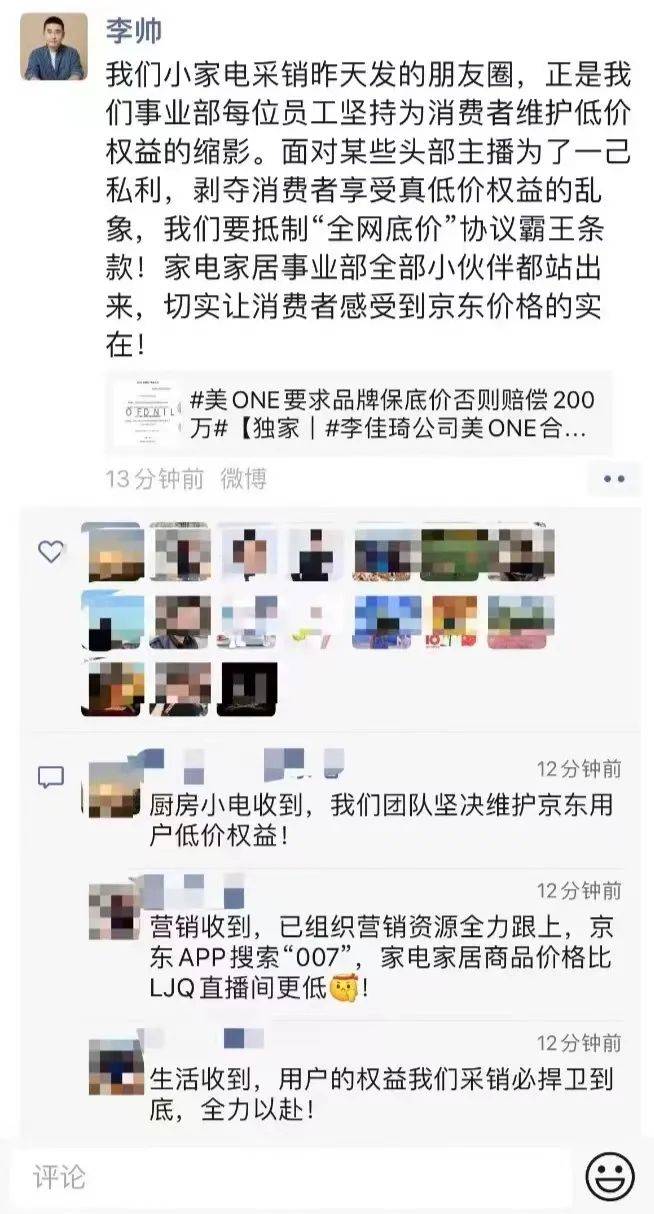Reply to the 生活收到 comment
This screenshot has width=654, height=1214.
pos(380,1094)
